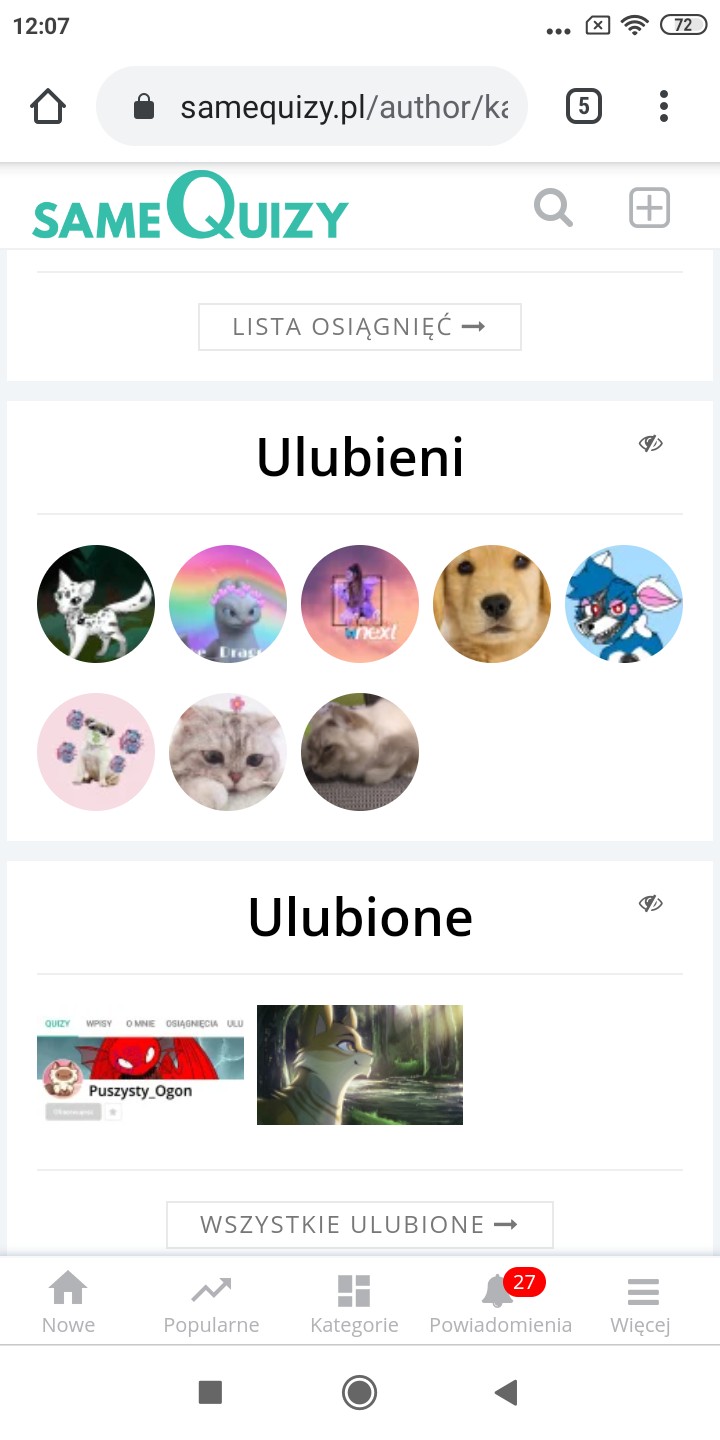This screenshot has height=1440, width=720.
Task: Open Powiadomienia with 27 alerts
Action: [500, 1304]
